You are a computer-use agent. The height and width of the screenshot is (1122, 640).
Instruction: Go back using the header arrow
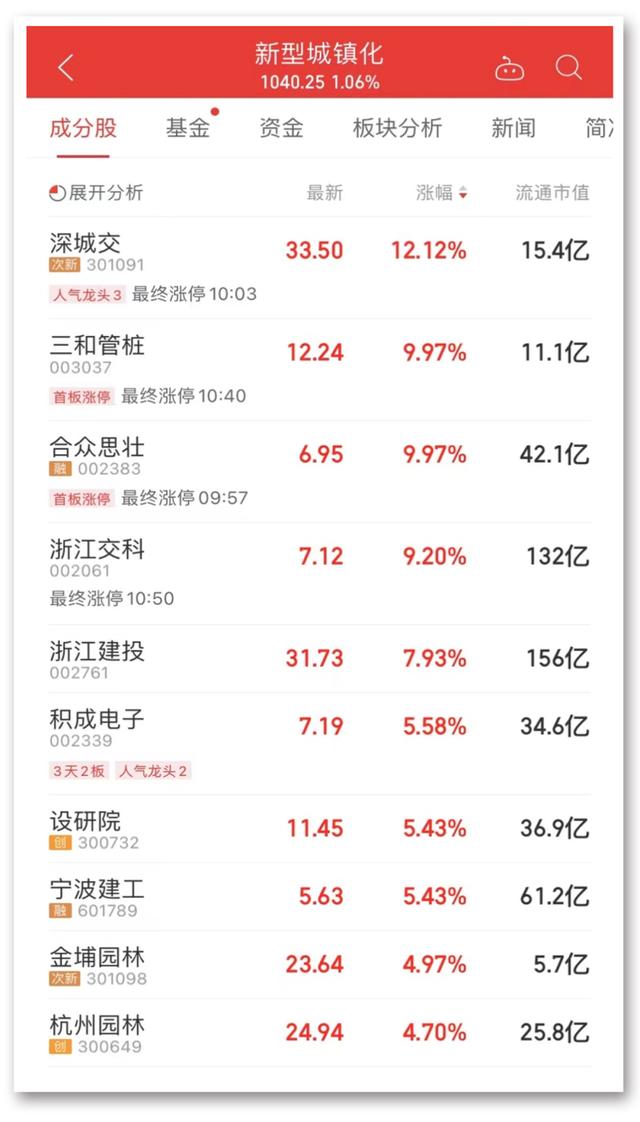(x=66, y=68)
